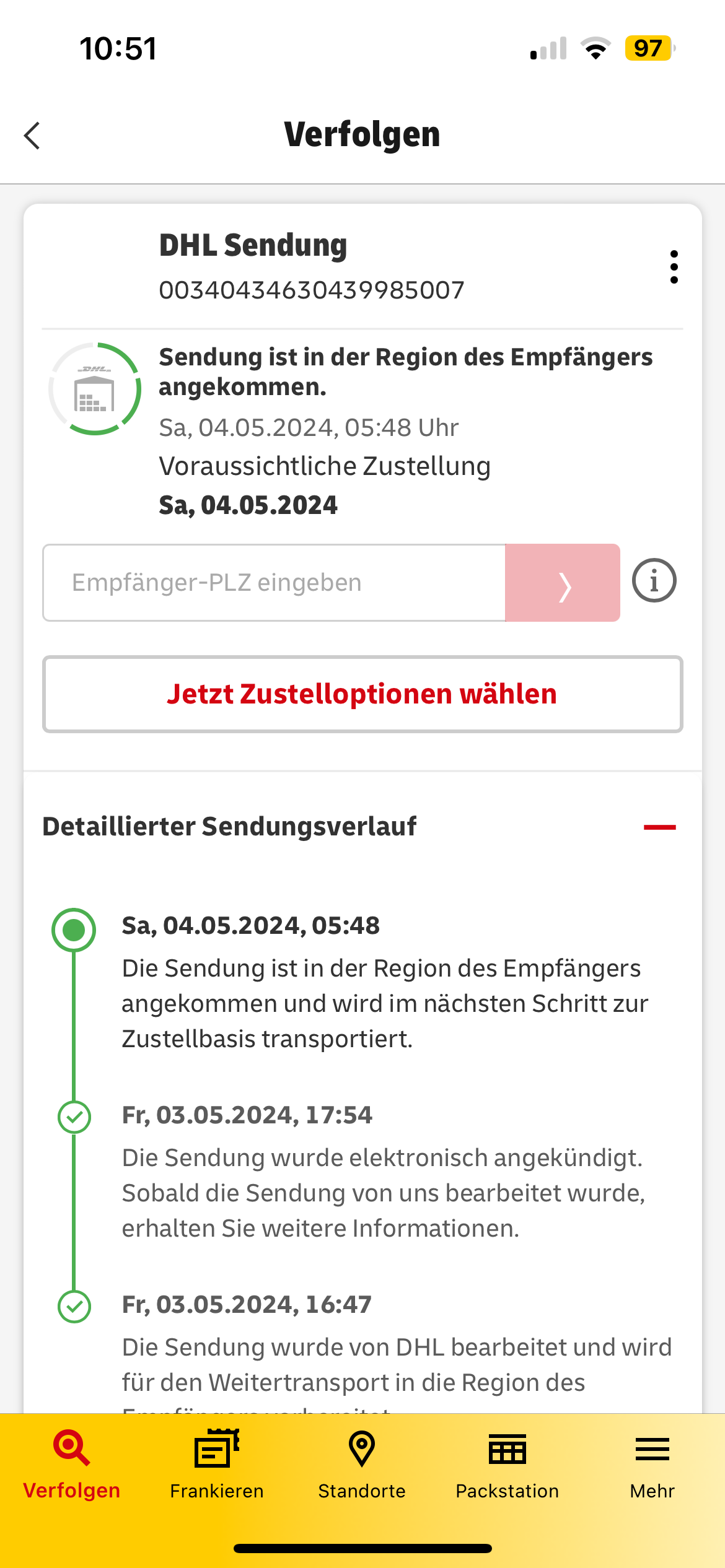Collapse Detaillierter Sendungsverlauf section
Viewport: 725px width, 1568px height.
[x=659, y=827]
